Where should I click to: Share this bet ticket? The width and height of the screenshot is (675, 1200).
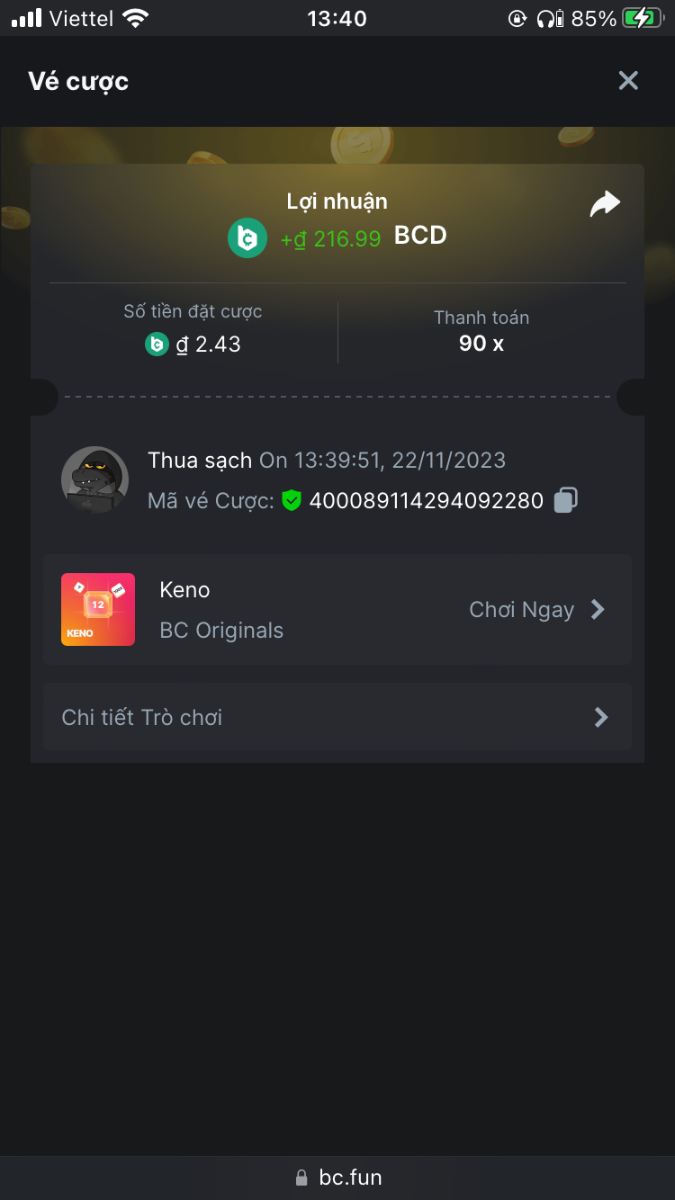pyautogui.click(x=604, y=204)
